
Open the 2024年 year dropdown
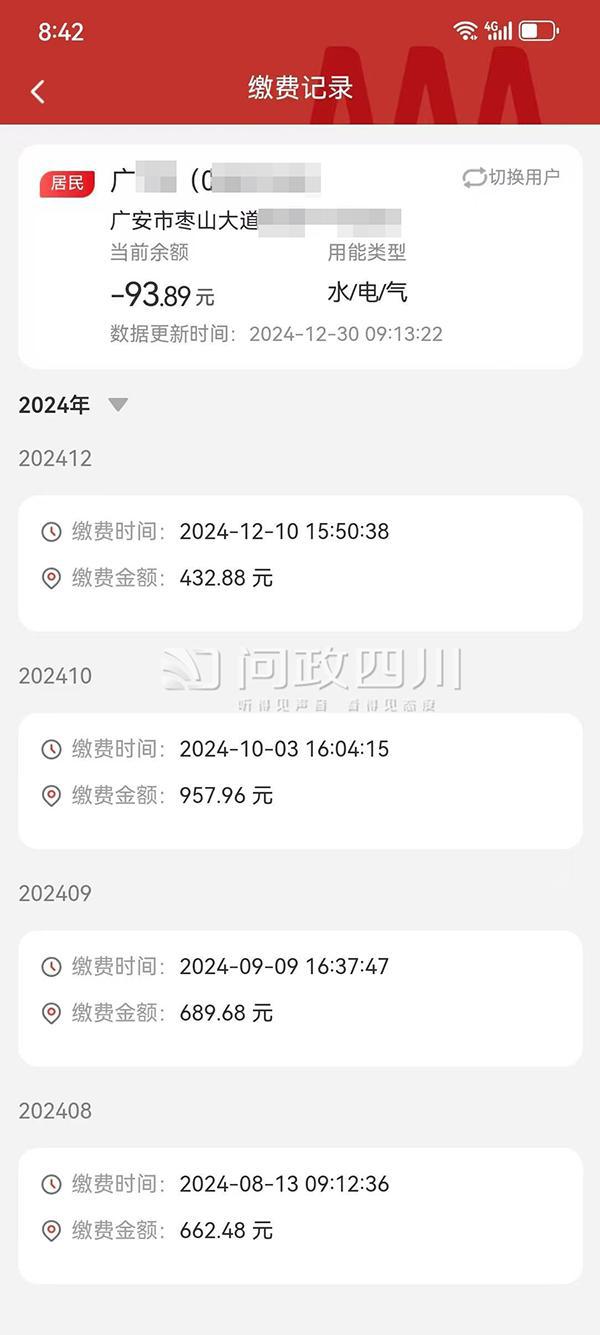(73, 405)
